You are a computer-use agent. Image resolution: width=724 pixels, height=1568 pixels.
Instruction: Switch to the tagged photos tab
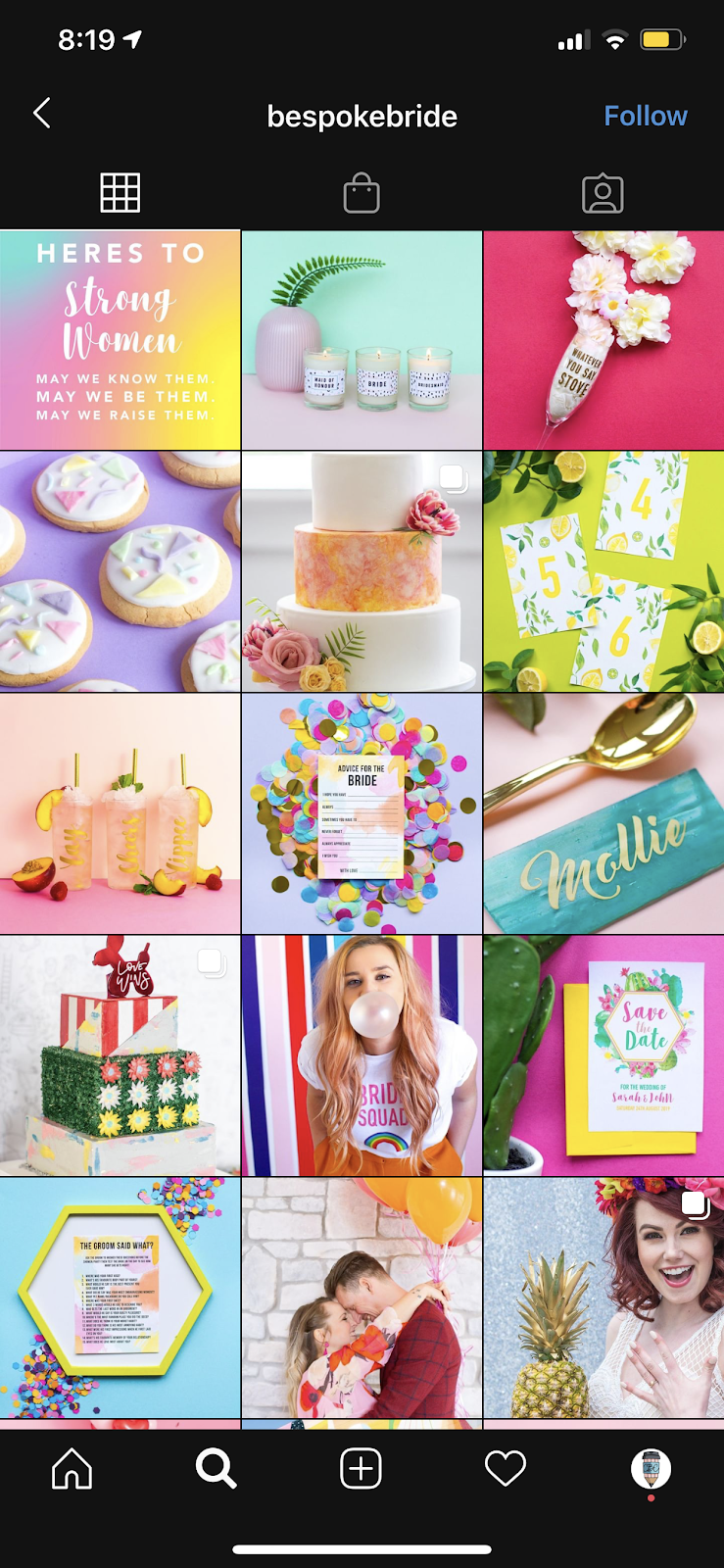click(x=603, y=194)
